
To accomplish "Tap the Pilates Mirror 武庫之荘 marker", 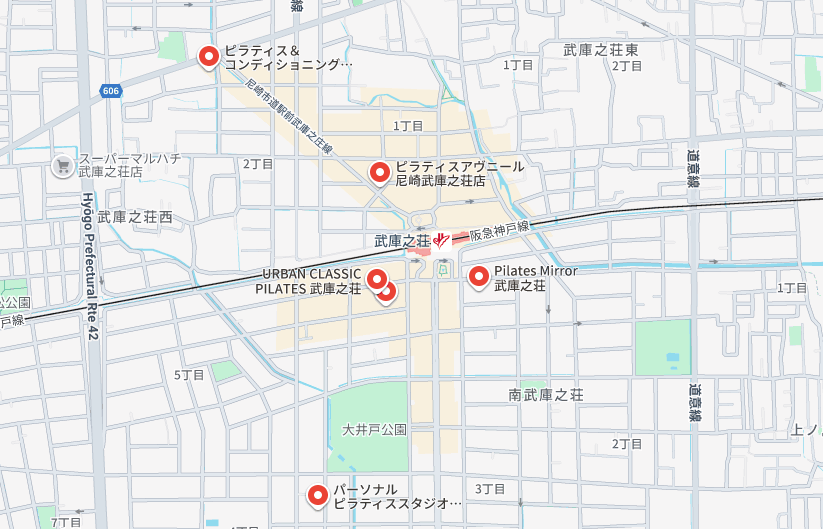I will click(x=479, y=275).
